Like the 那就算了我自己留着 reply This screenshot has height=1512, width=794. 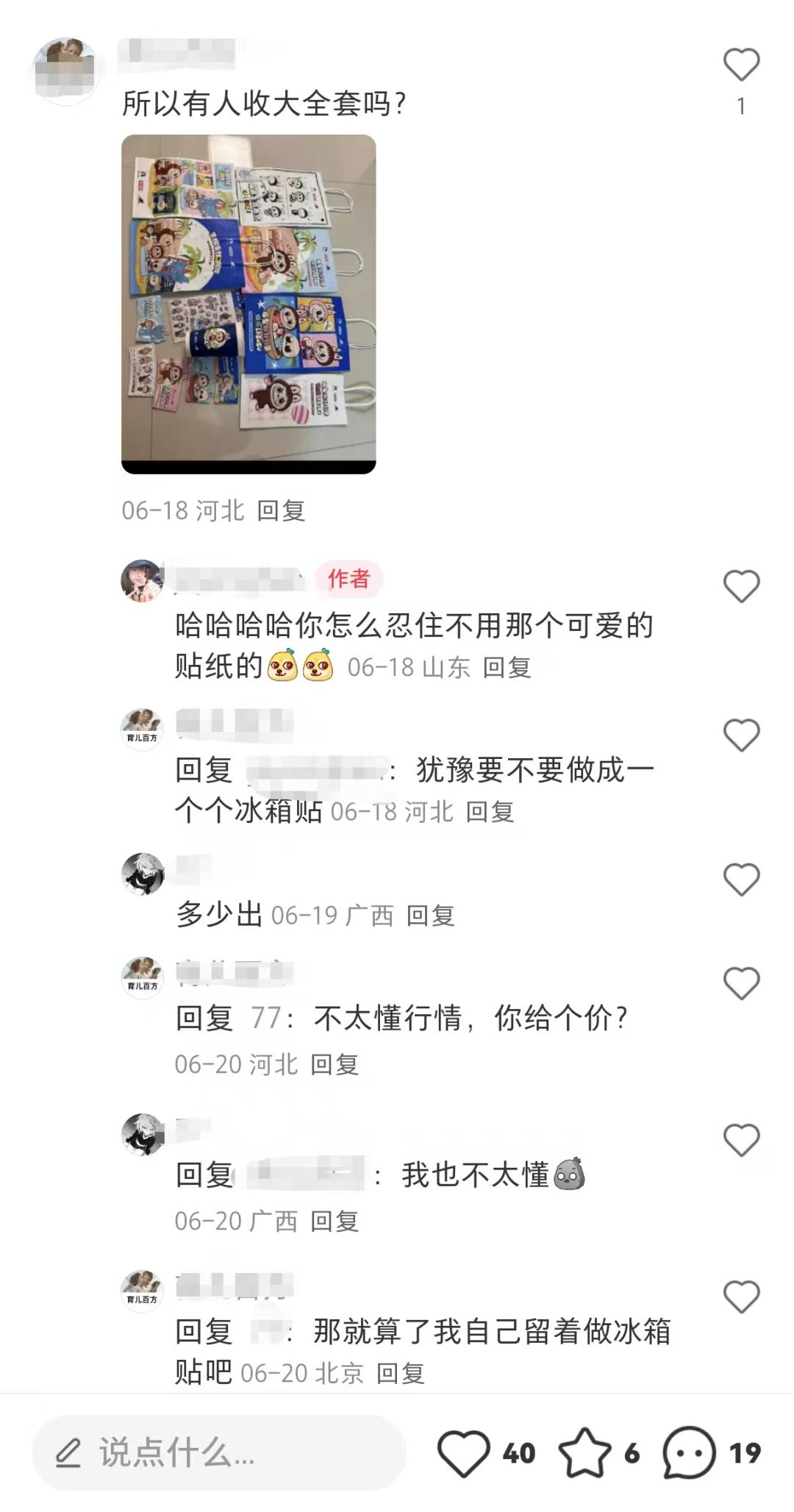[x=741, y=1297]
